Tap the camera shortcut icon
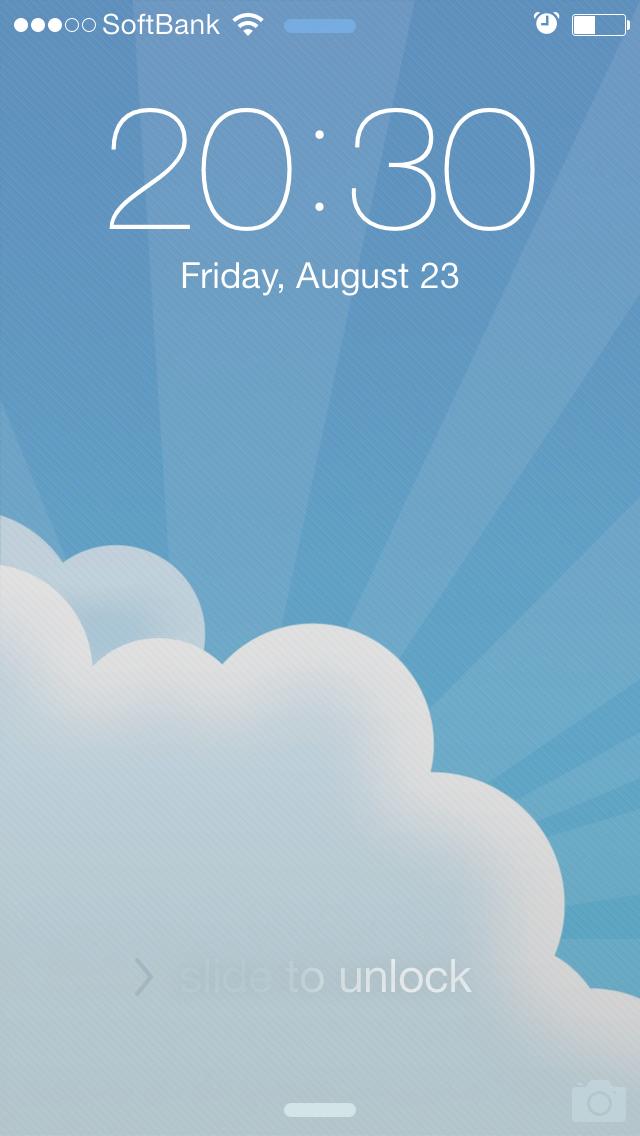The image size is (640, 1136). click(598, 1101)
